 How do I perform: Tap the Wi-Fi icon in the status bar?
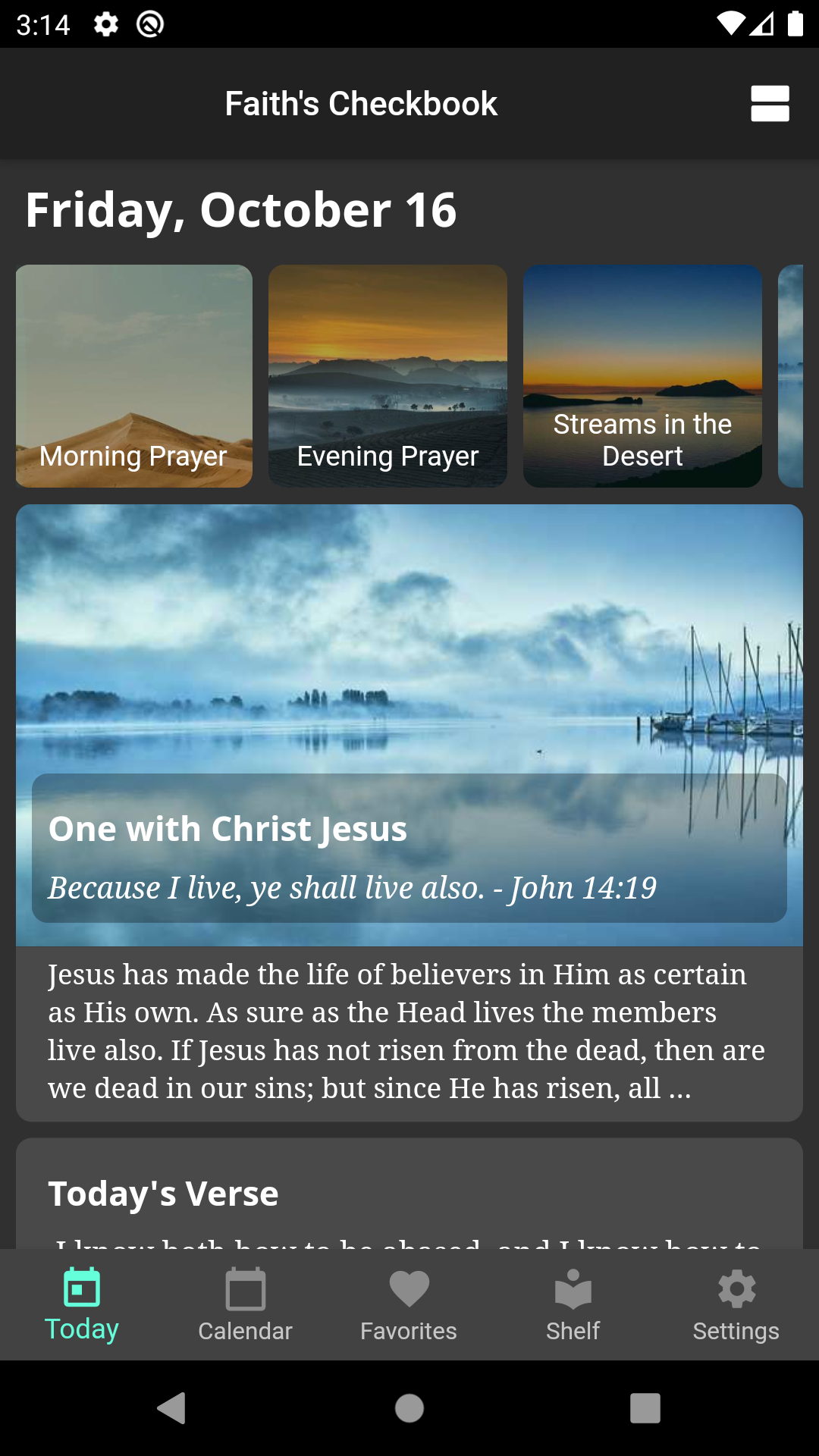(x=730, y=24)
